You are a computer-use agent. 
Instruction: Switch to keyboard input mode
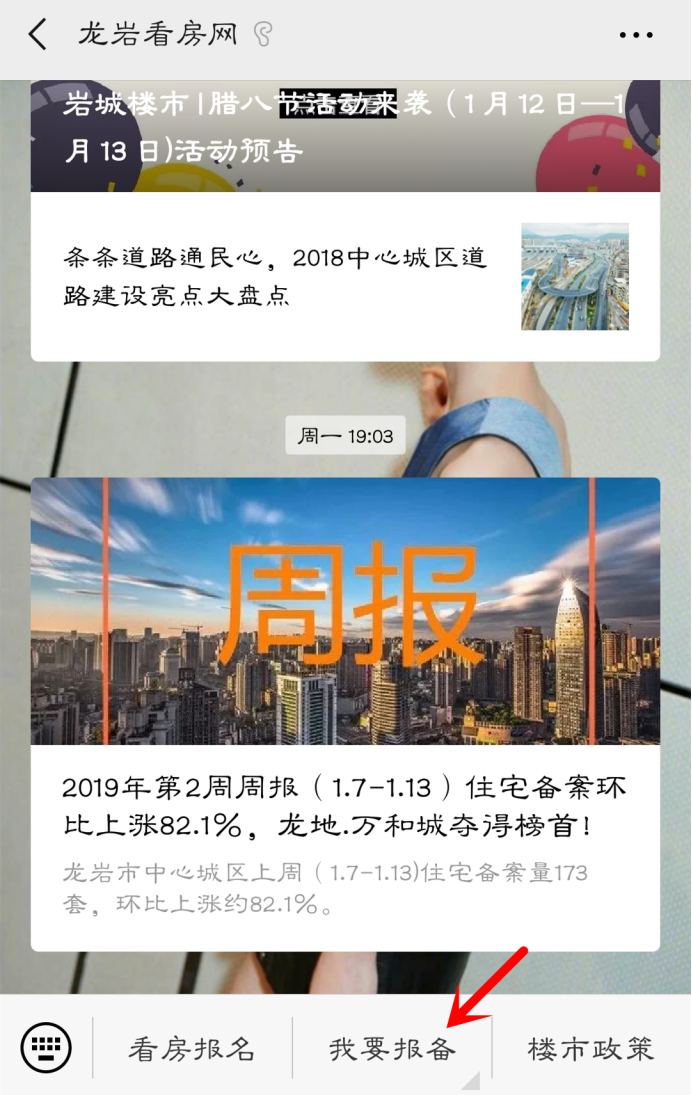[46, 1048]
